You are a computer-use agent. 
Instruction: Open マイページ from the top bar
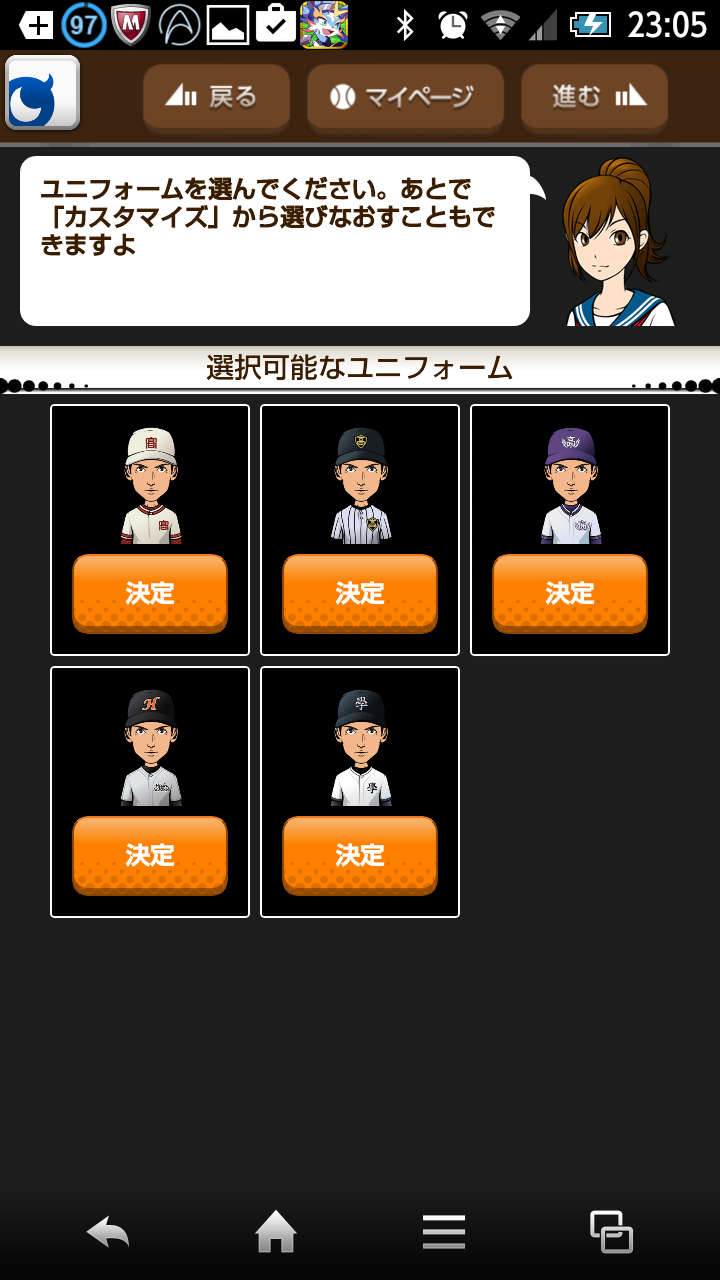point(404,96)
